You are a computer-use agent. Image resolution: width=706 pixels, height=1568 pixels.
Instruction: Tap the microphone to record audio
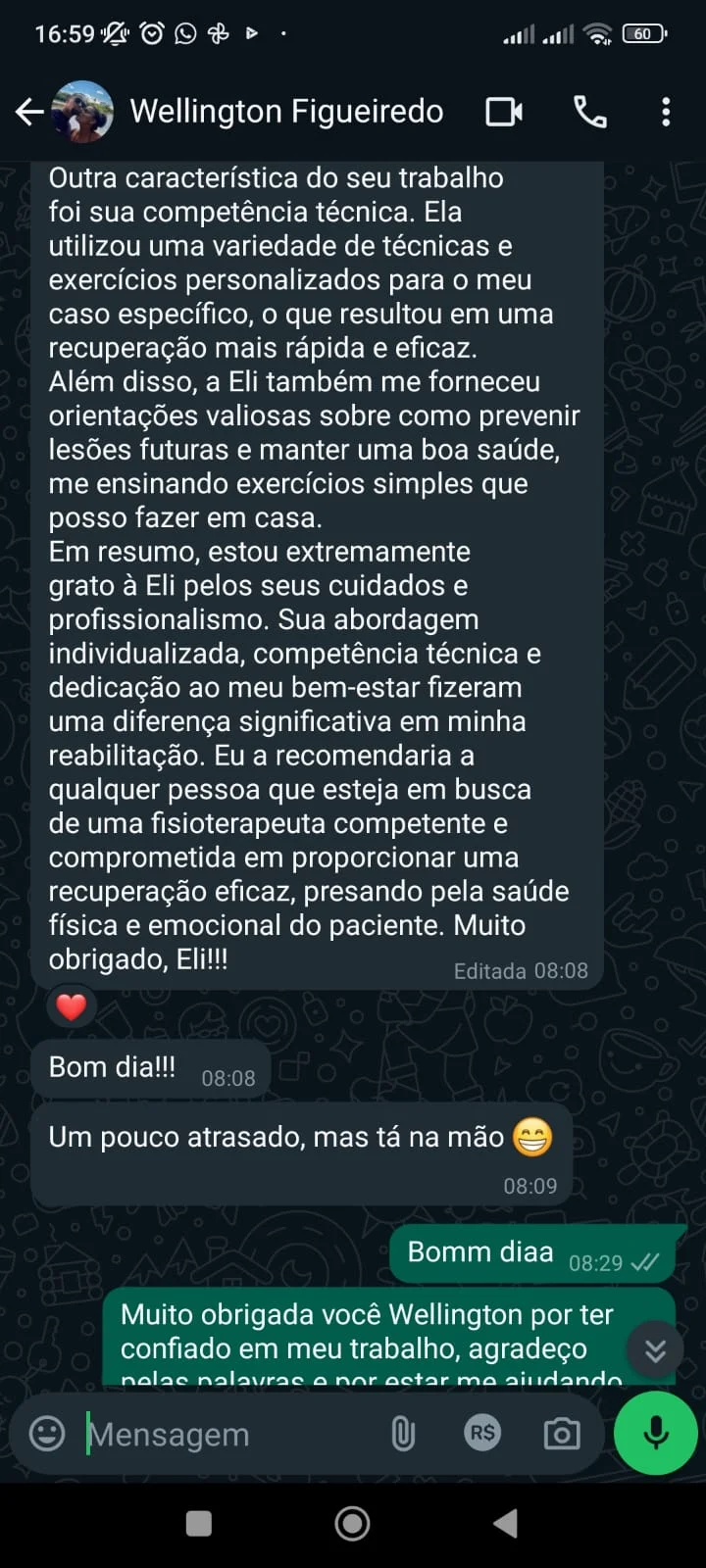pos(655,1433)
